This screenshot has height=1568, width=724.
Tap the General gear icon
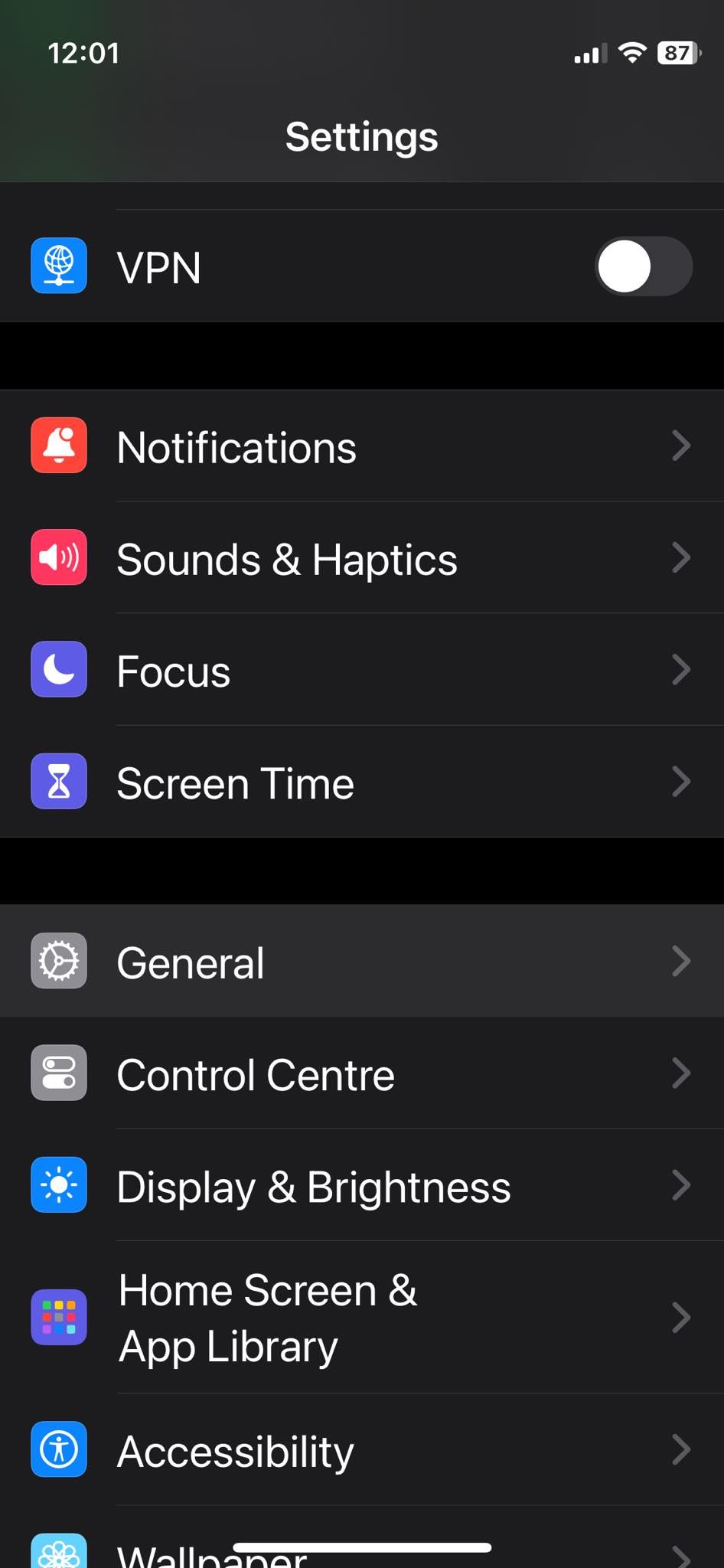click(x=58, y=962)
